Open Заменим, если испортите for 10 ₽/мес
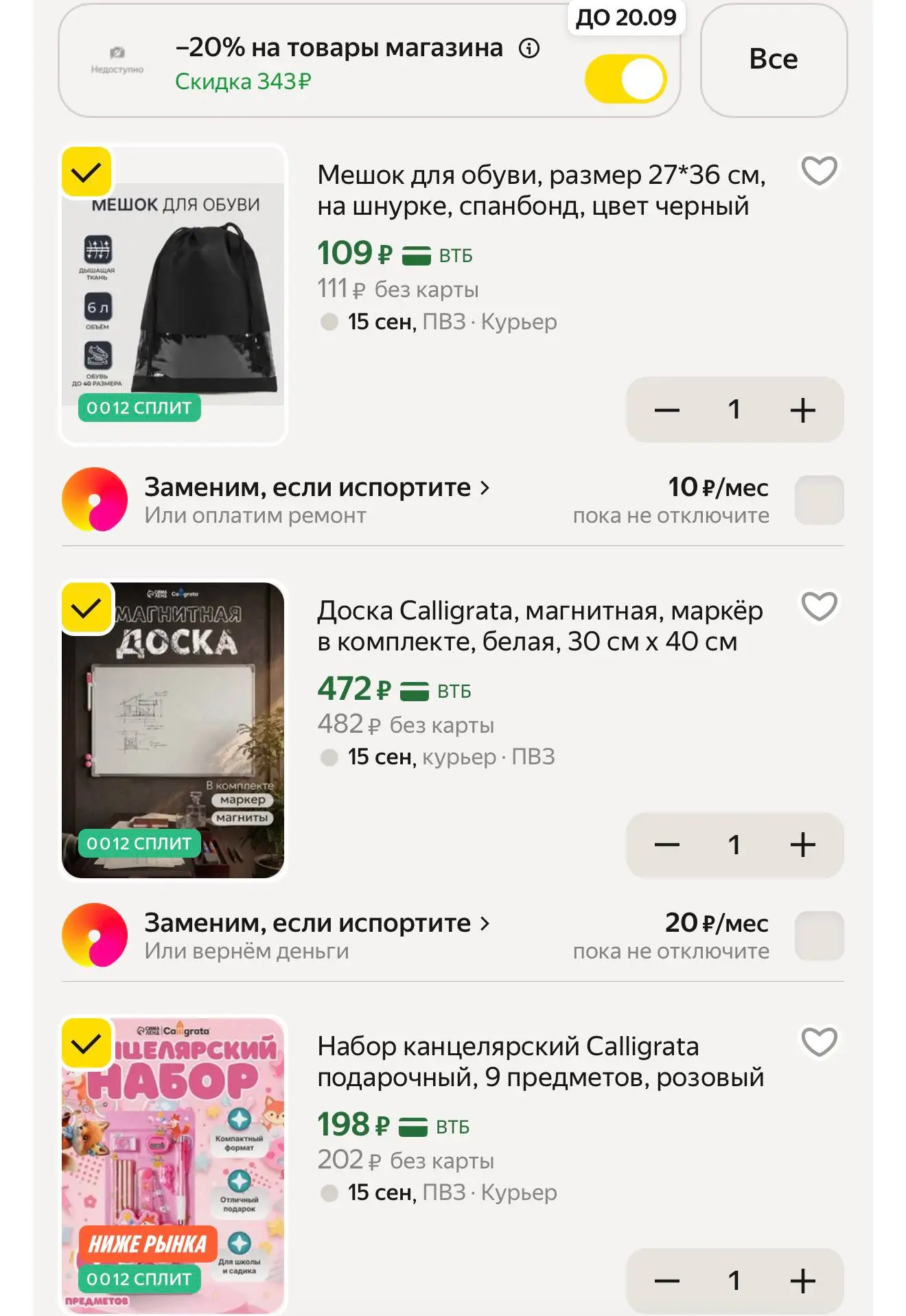The width and height of the screenshot is (906, 1316). point(316,487)
